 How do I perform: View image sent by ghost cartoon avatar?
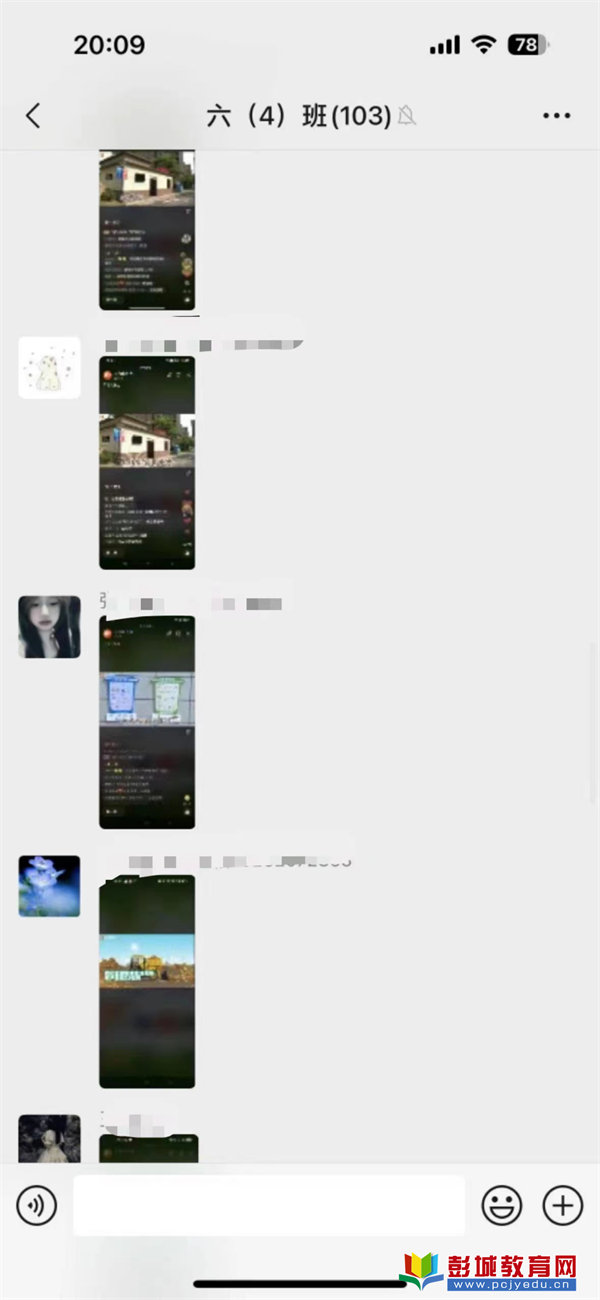[147, 462]
